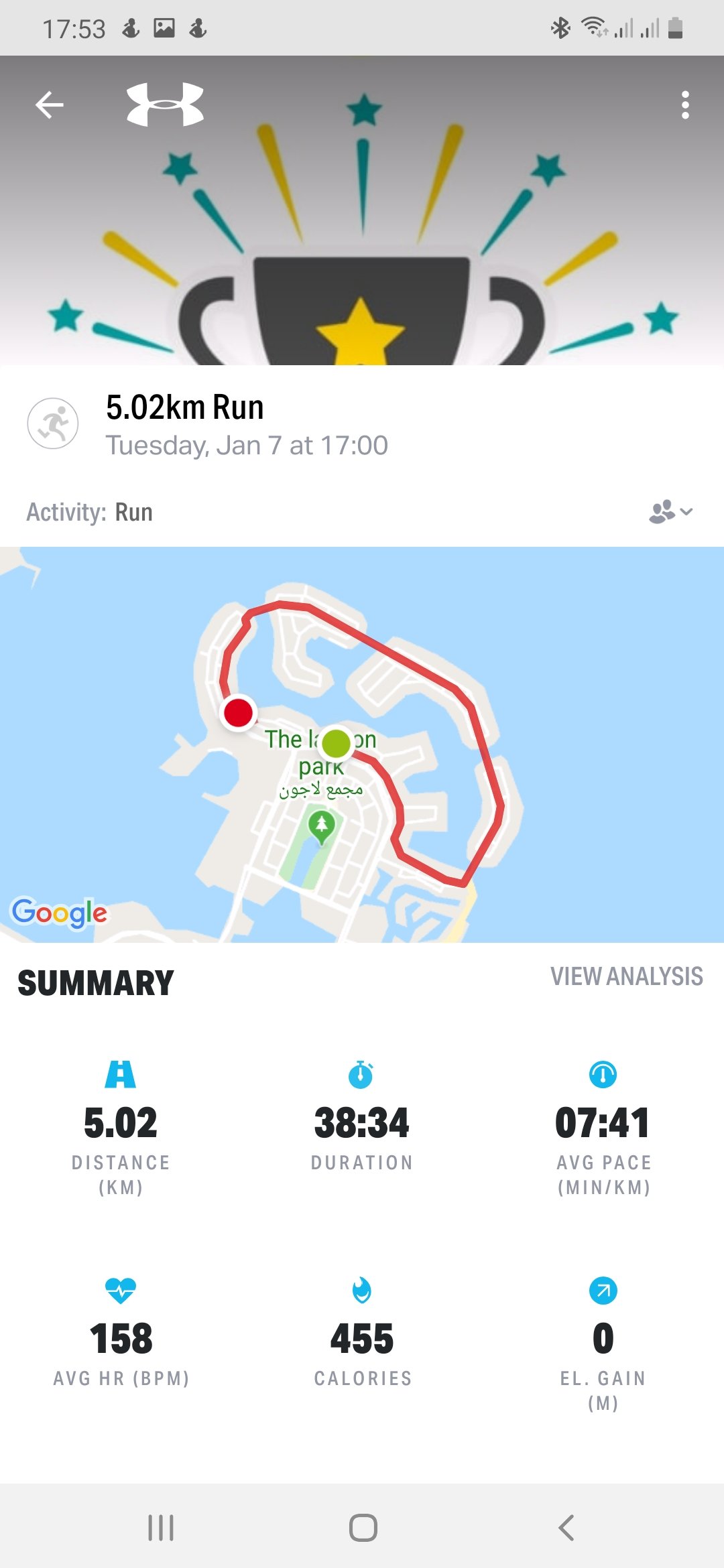Open the run route map
This screenshot has height=1568, width=724.
pos(362,744)
